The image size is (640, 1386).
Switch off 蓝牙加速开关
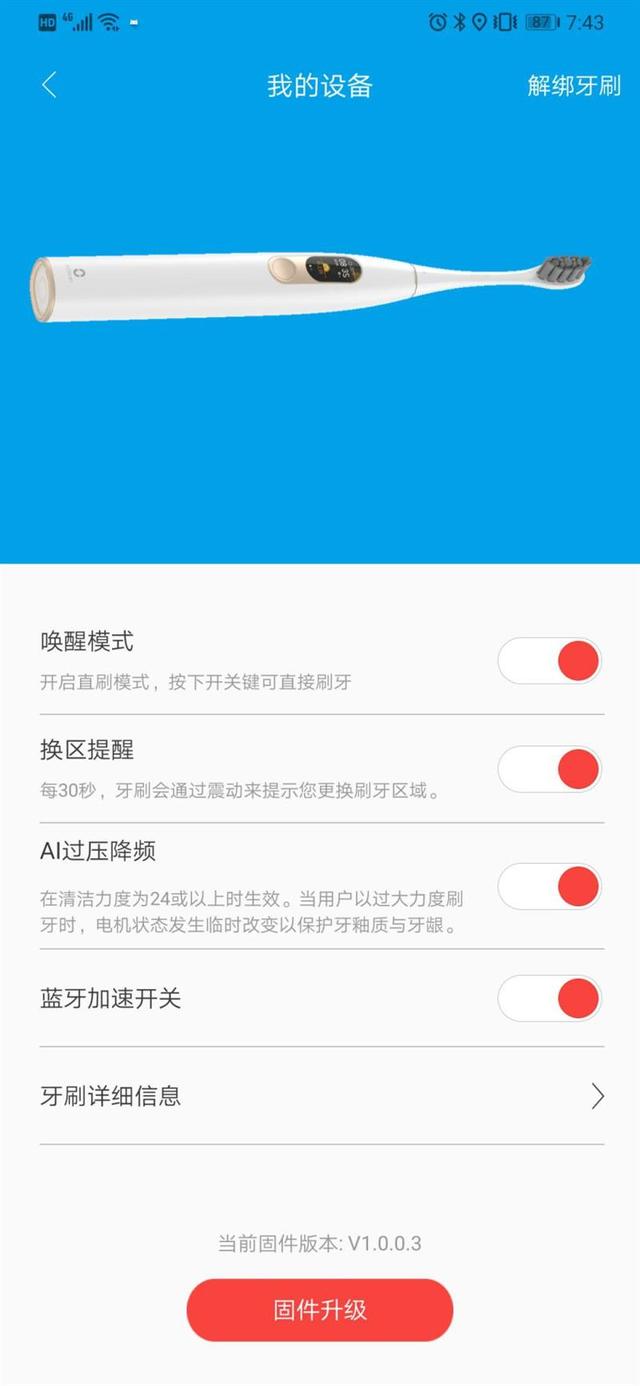point(550,998)
